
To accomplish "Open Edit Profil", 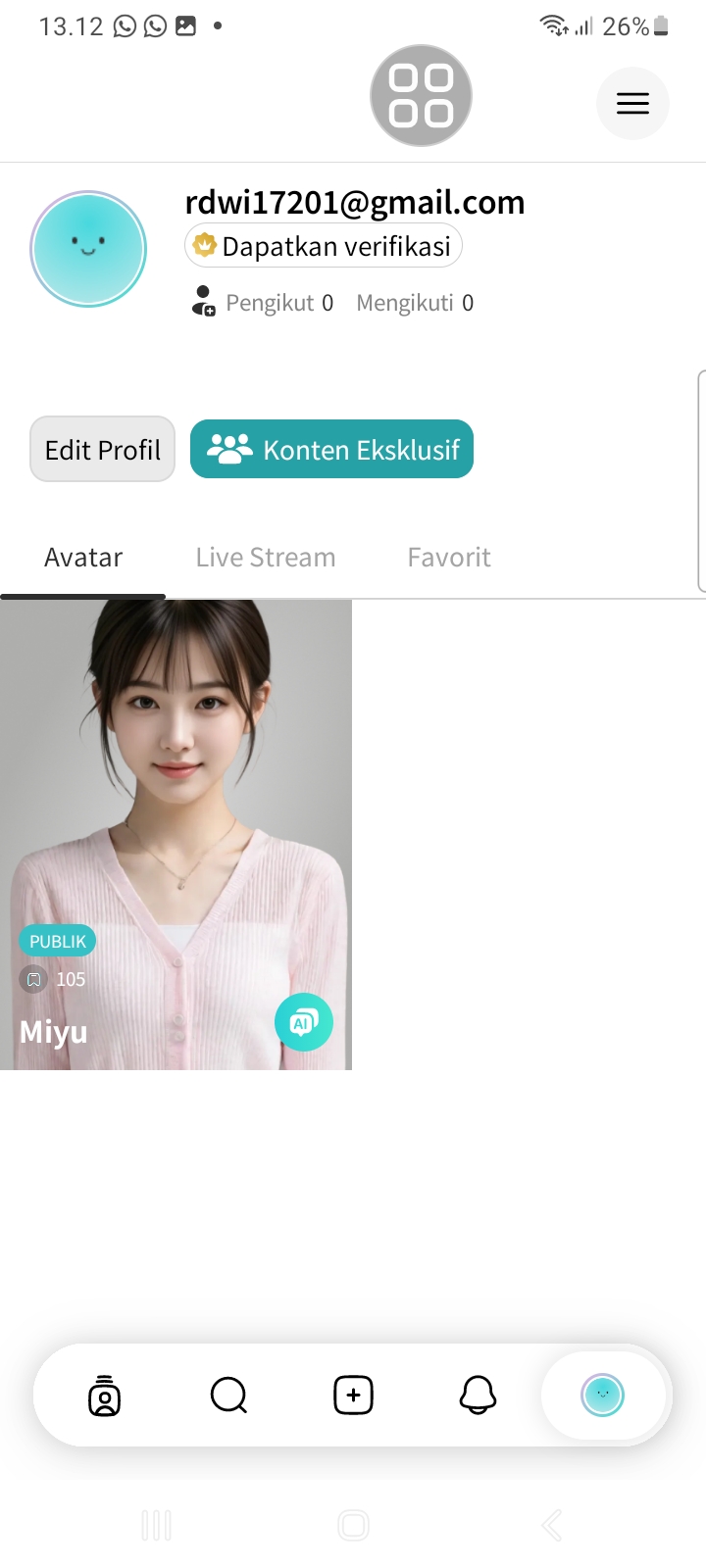I will coord(103,450).
